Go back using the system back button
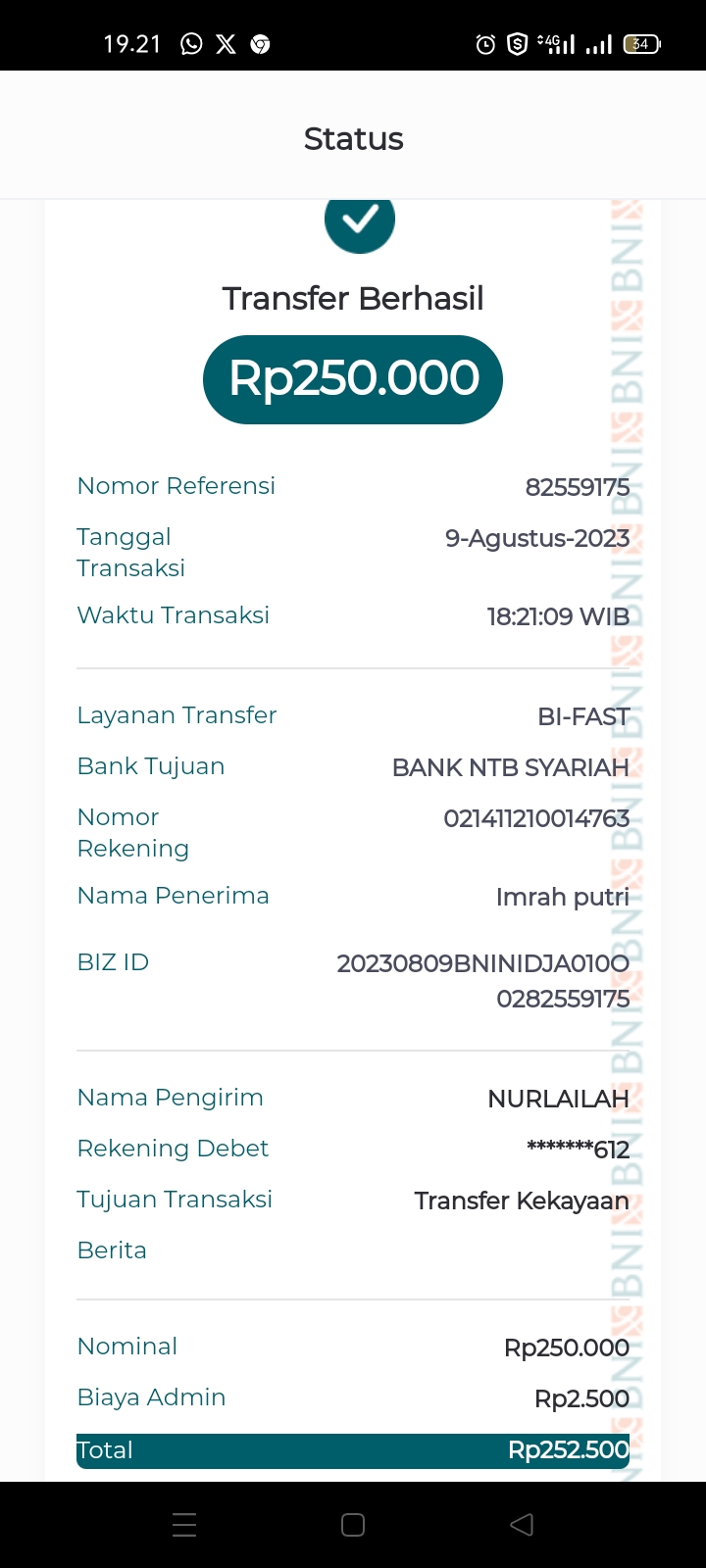Viewport: 706px width, 1568px height. point(522,1524)
